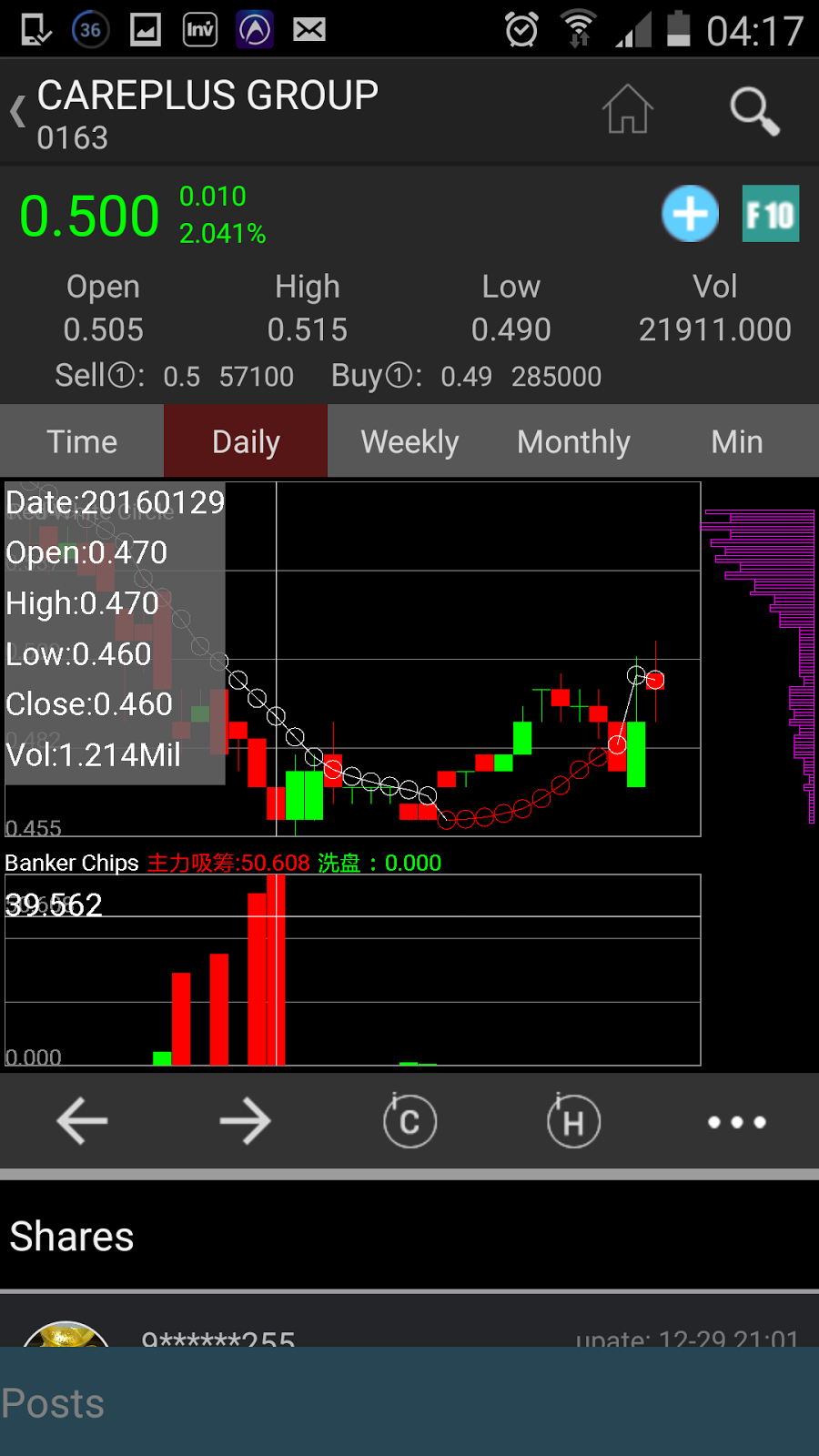Viewport: 819px width, 1456px height.
Task: Open the three-dot more options
Action: 737,1121
